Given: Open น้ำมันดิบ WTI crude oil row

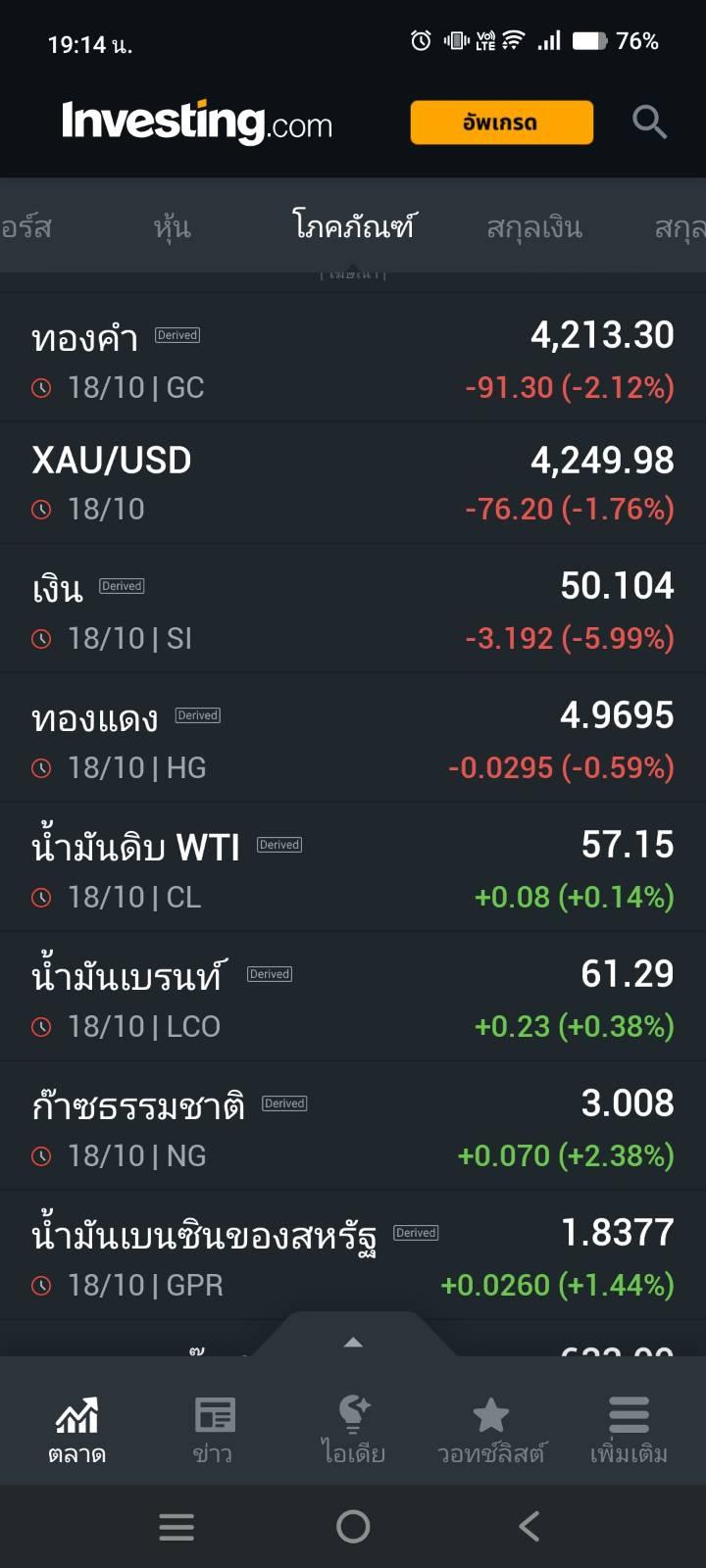Looking at the screenshot, I should [x=353, y=869].
